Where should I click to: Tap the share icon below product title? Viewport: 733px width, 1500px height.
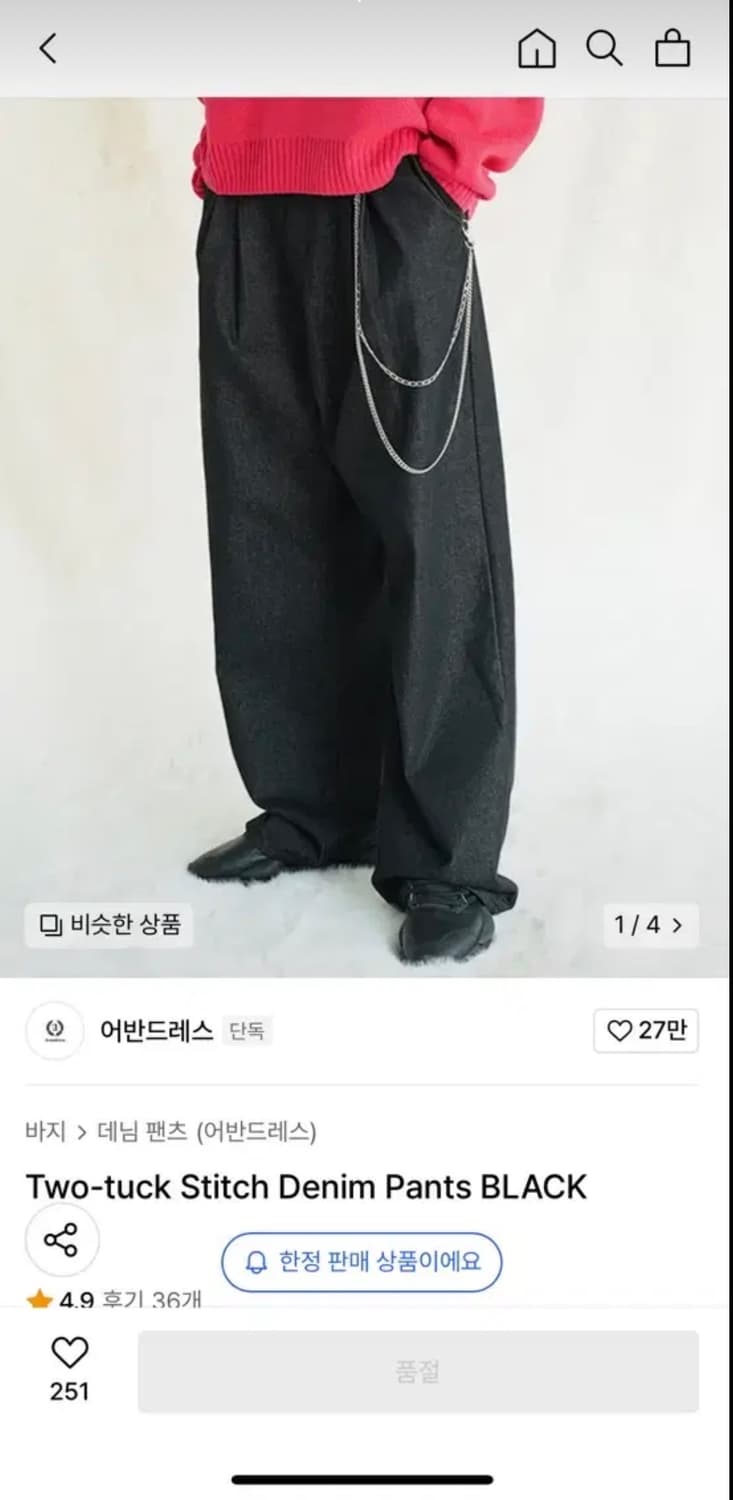click(60, 1240)
